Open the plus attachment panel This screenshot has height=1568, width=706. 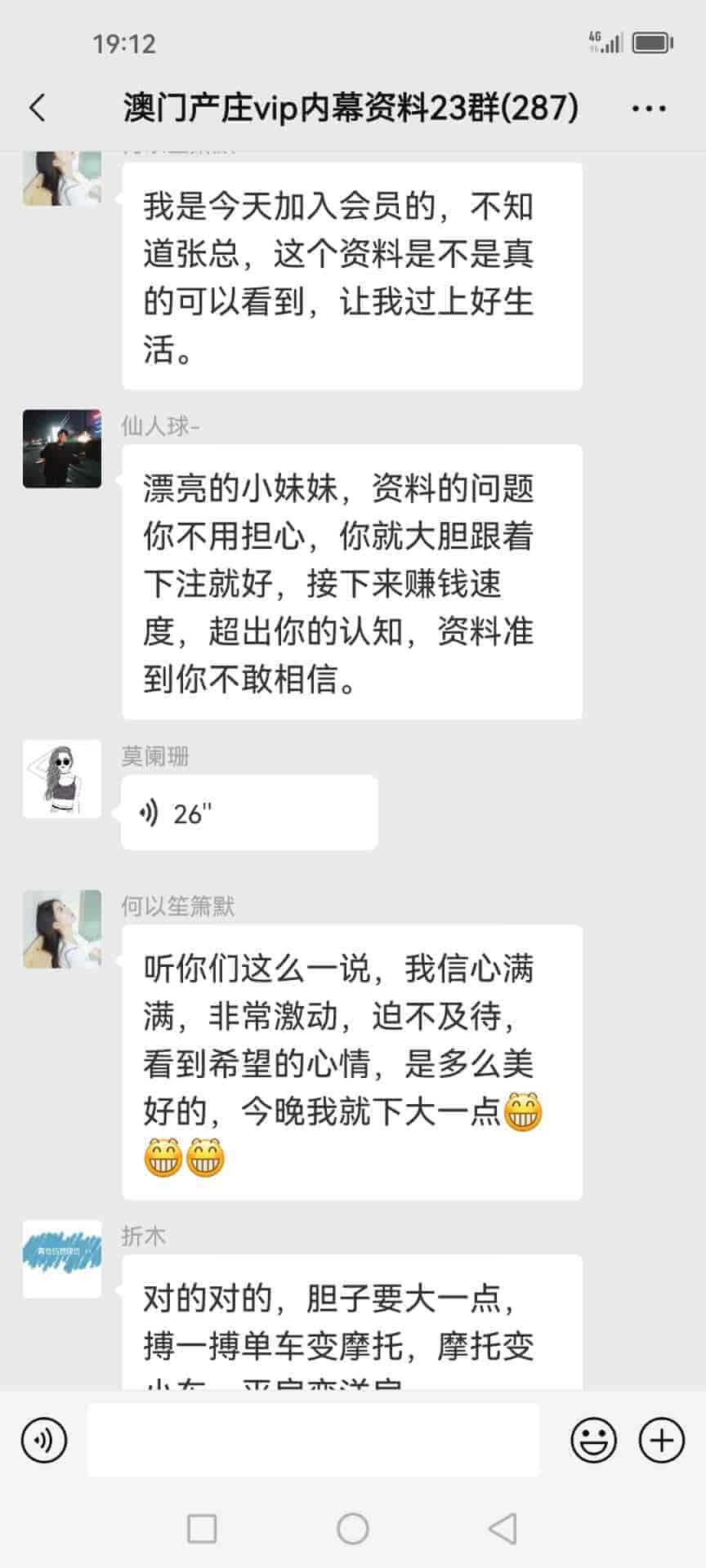tap(661, 1440)
